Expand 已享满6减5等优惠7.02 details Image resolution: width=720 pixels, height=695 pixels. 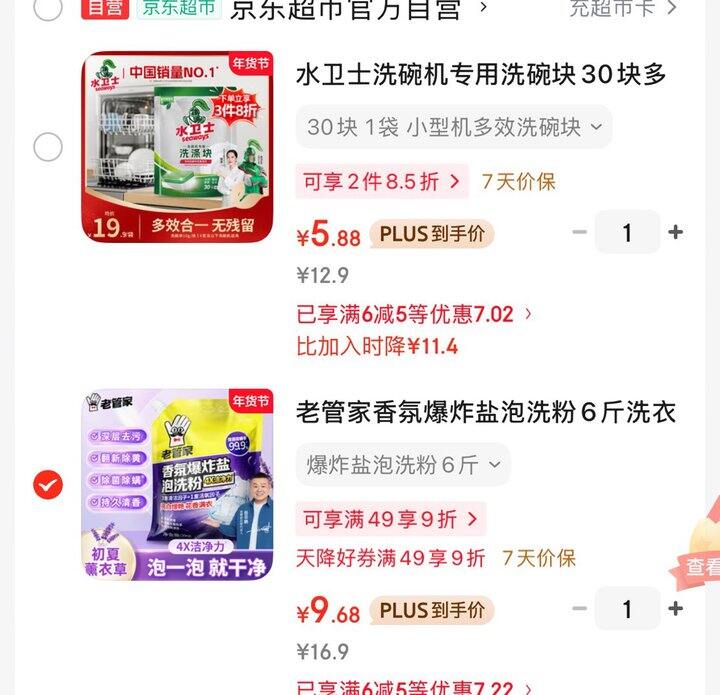(415, 314)
